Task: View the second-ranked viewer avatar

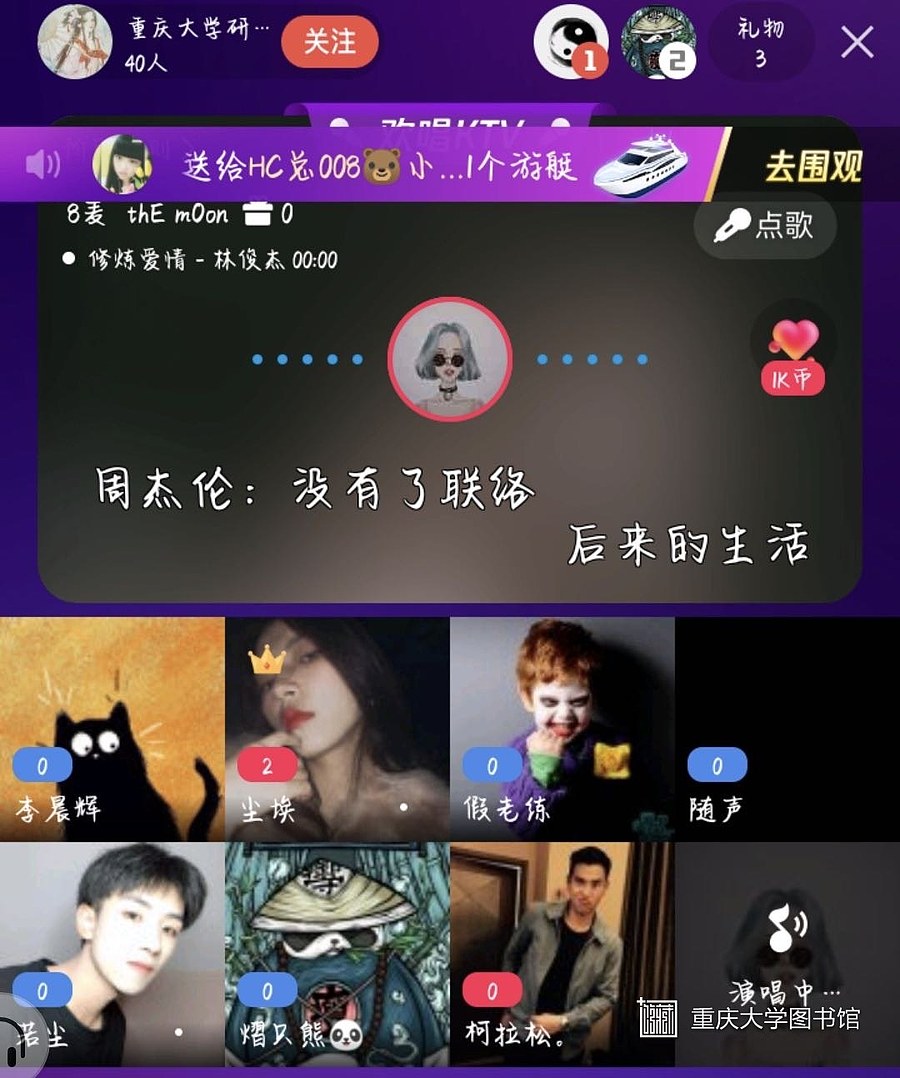Action: [657, 42]
